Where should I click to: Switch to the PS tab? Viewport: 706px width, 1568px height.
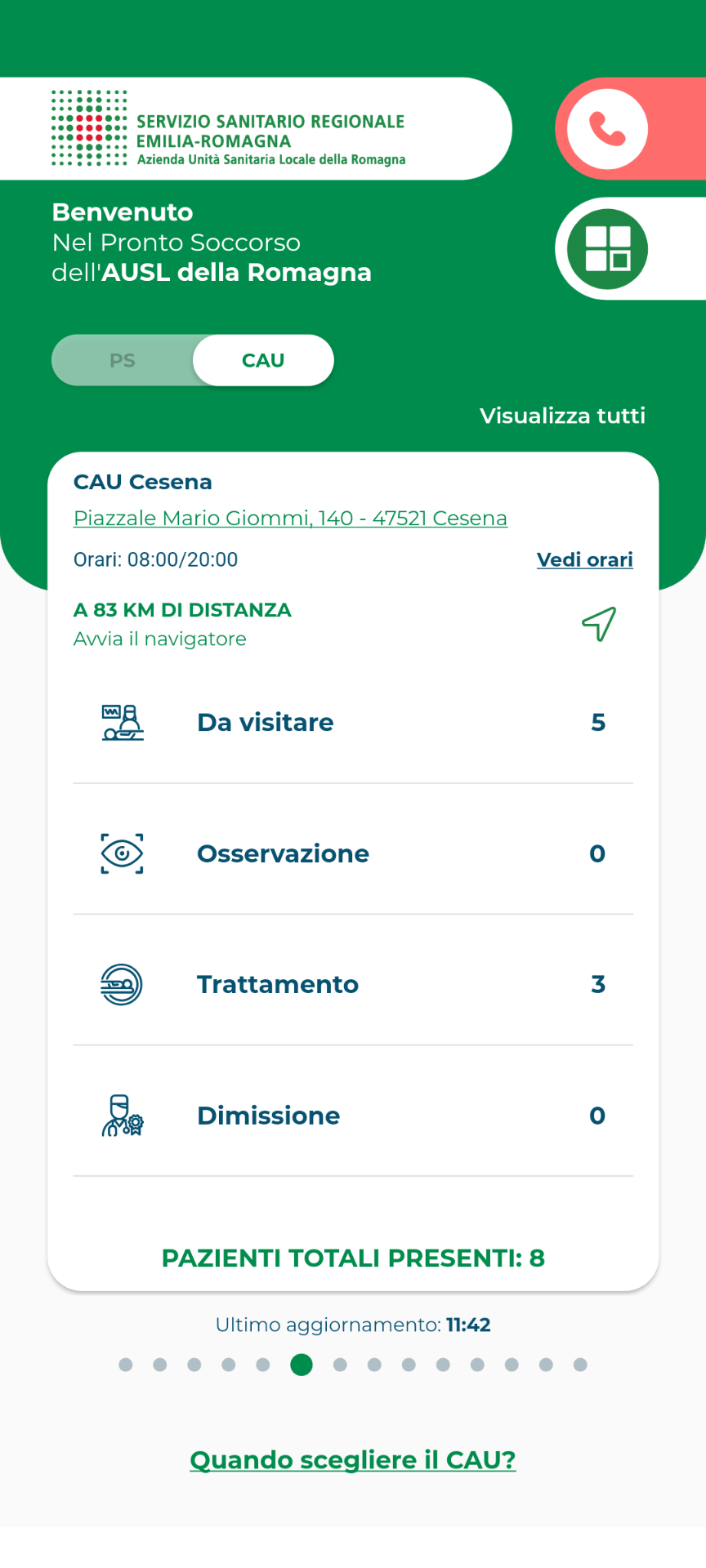[123, 360]
